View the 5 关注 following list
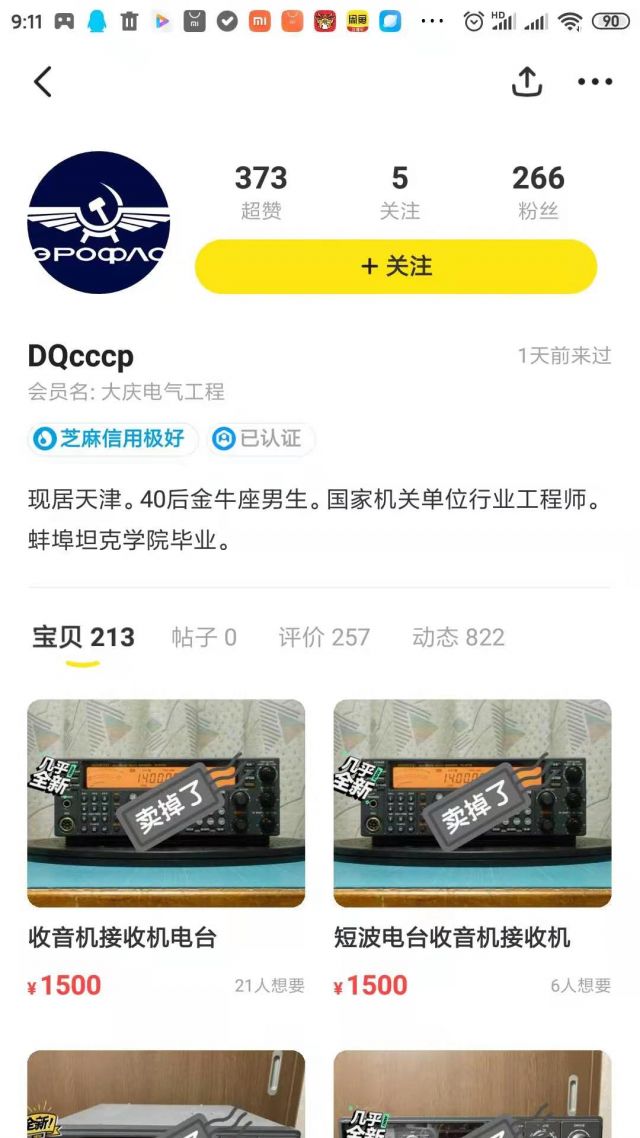This screenshot has width=640, height=1138. [400, 191]
